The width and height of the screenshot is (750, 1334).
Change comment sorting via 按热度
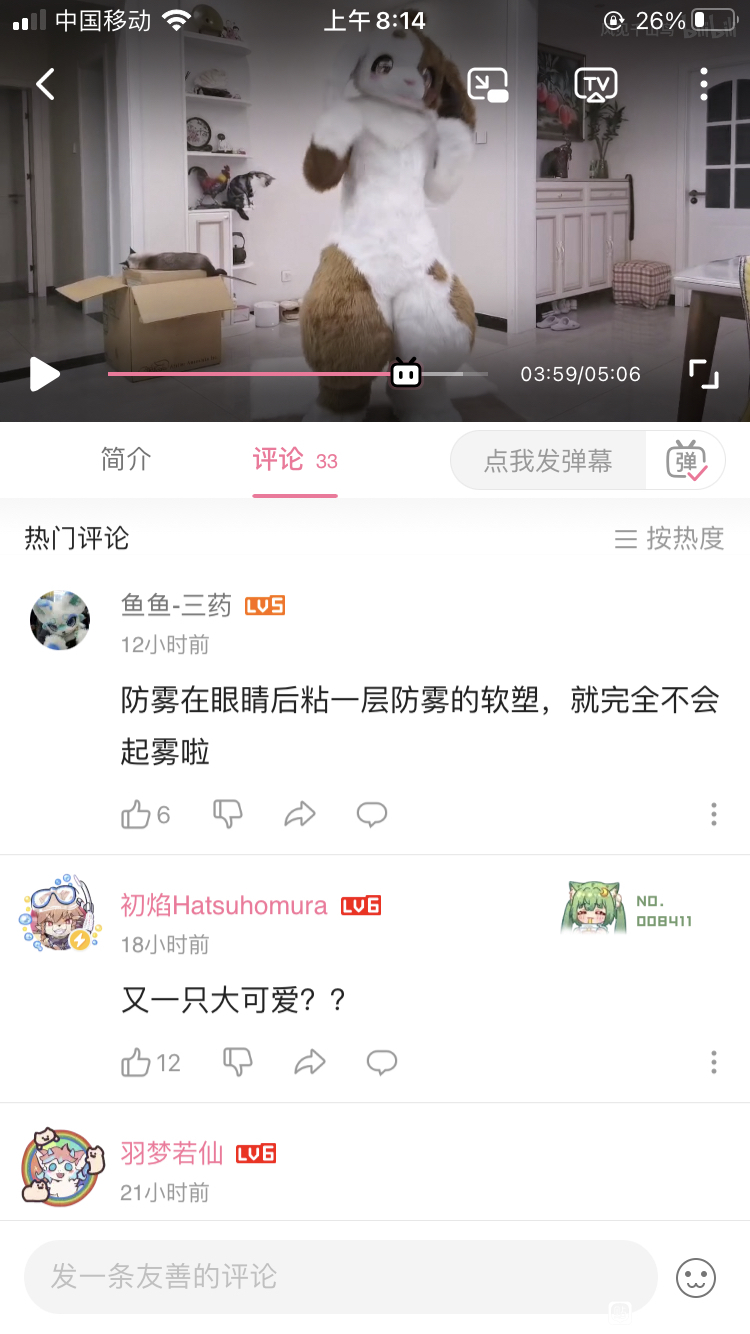tap(669, 539)
